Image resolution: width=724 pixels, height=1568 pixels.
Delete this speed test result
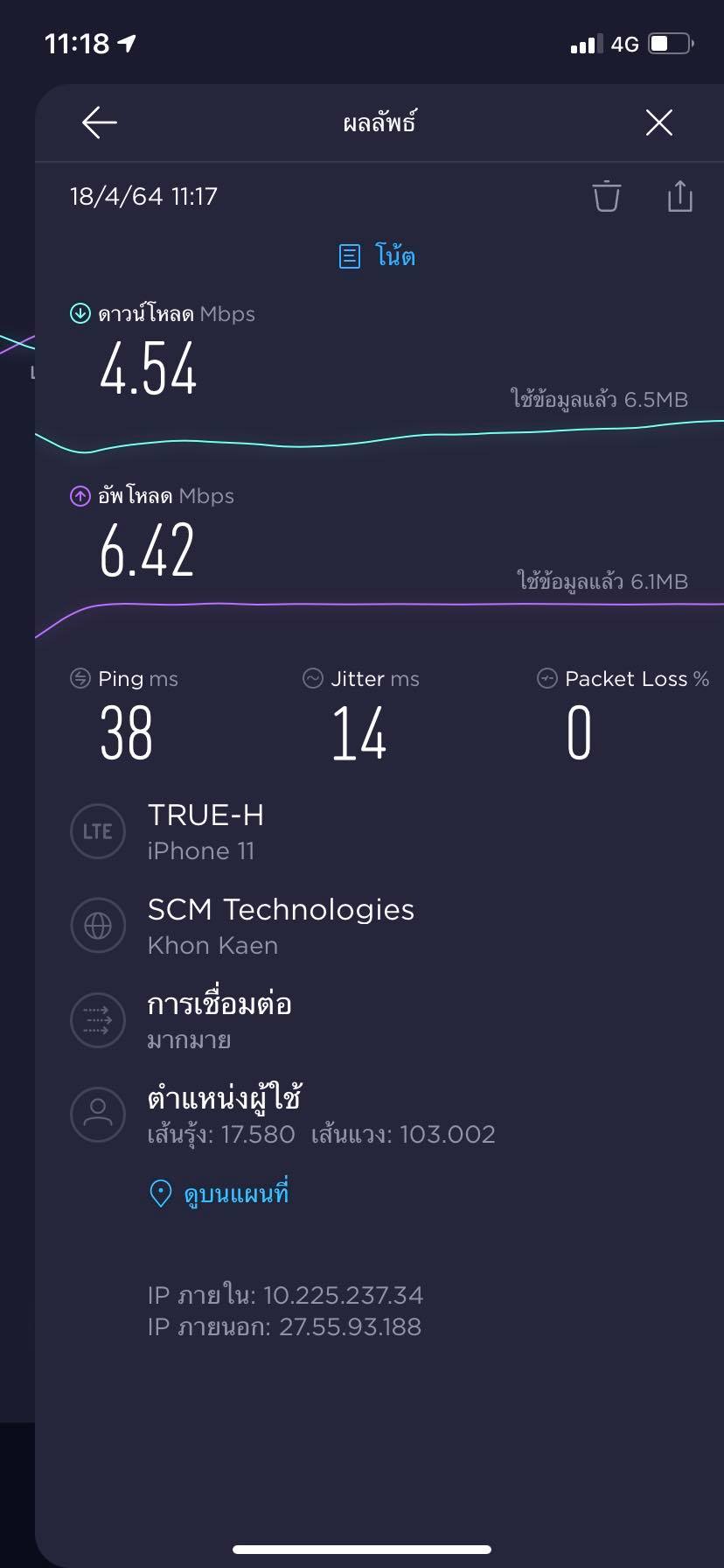click(x=607, y=196)
